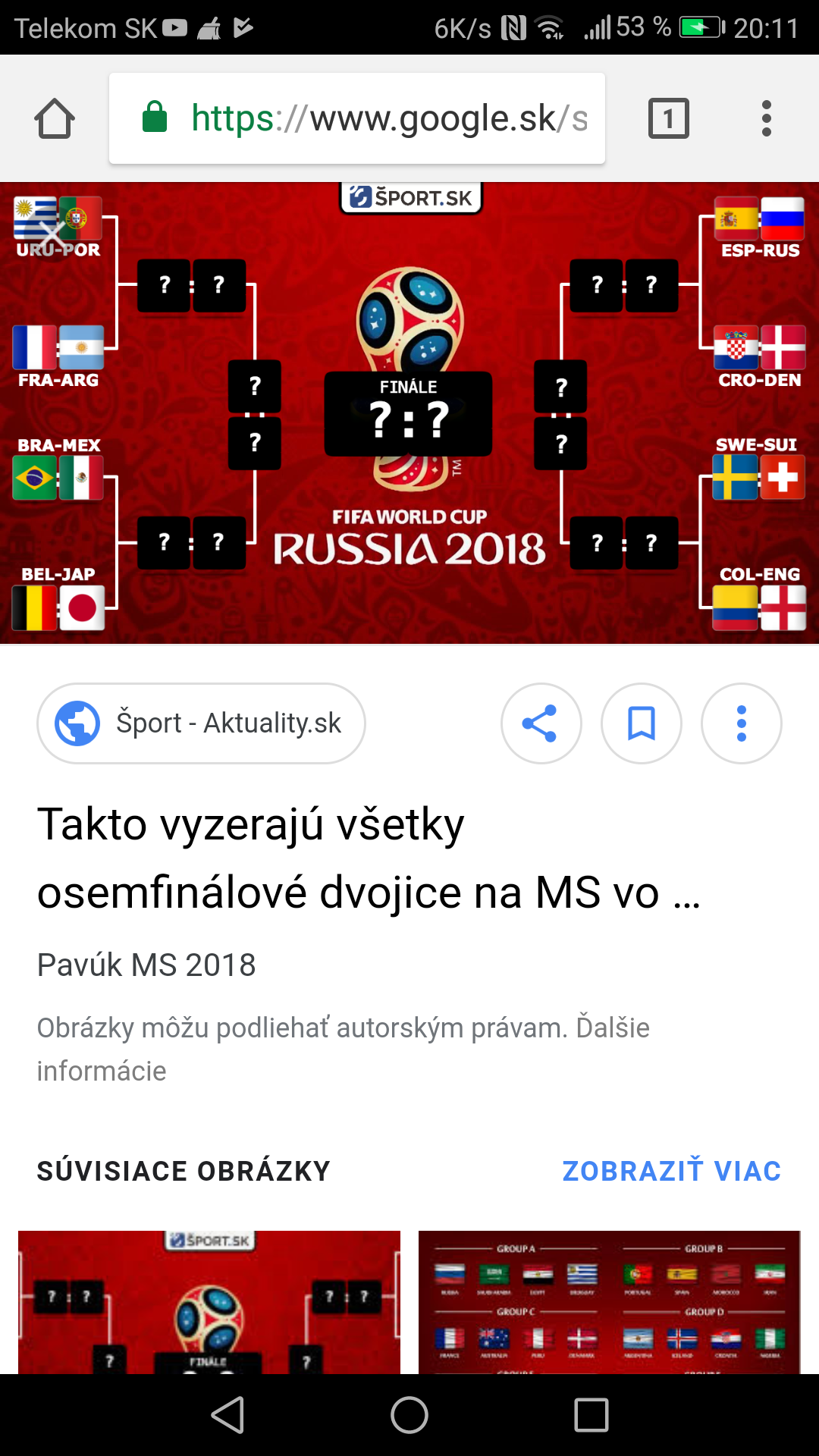Visit the Šport - Aktuality.sk source page

(201, 723)
